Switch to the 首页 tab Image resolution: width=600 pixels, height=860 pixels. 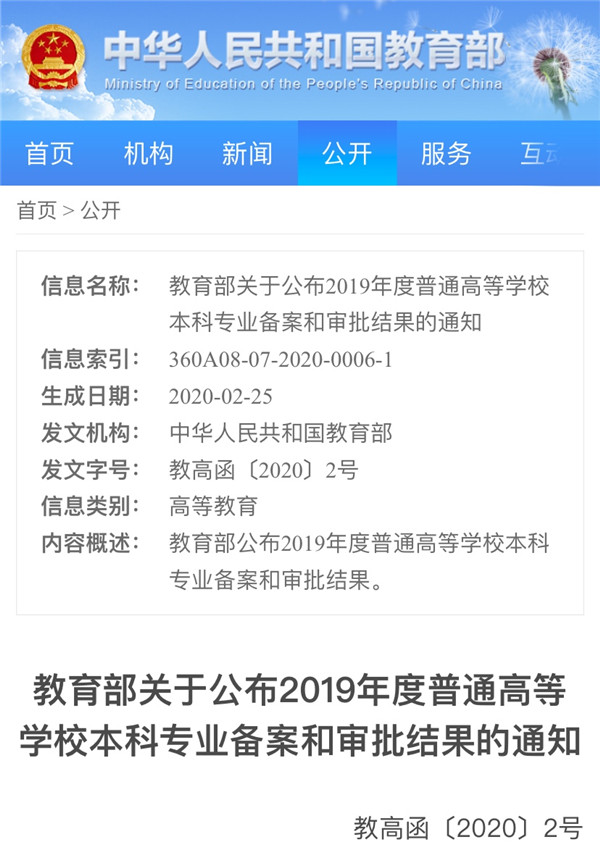point(50,153)
